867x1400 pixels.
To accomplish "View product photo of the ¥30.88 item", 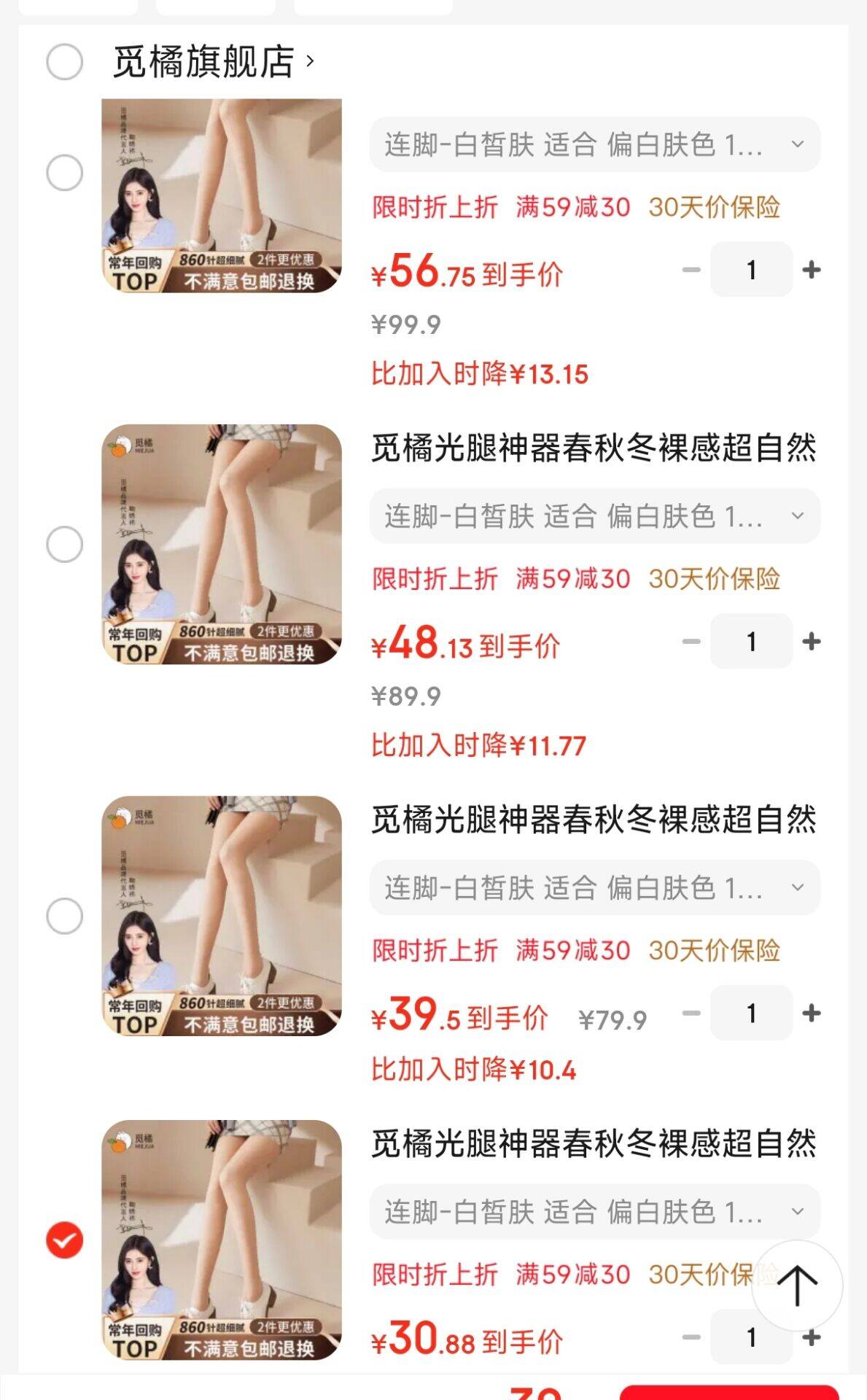I will 222,1240.
